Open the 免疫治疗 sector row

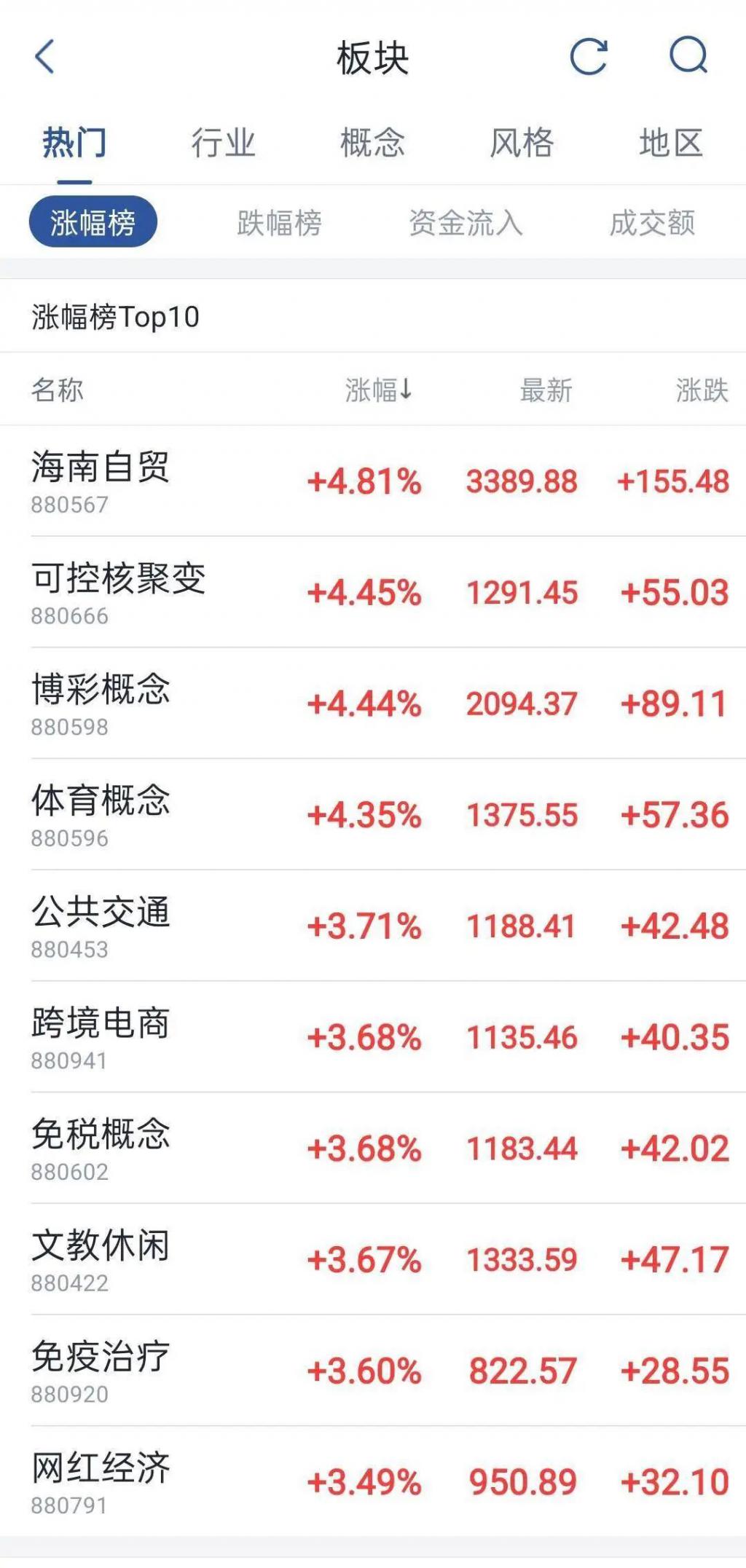click(x=373, y=1371)
